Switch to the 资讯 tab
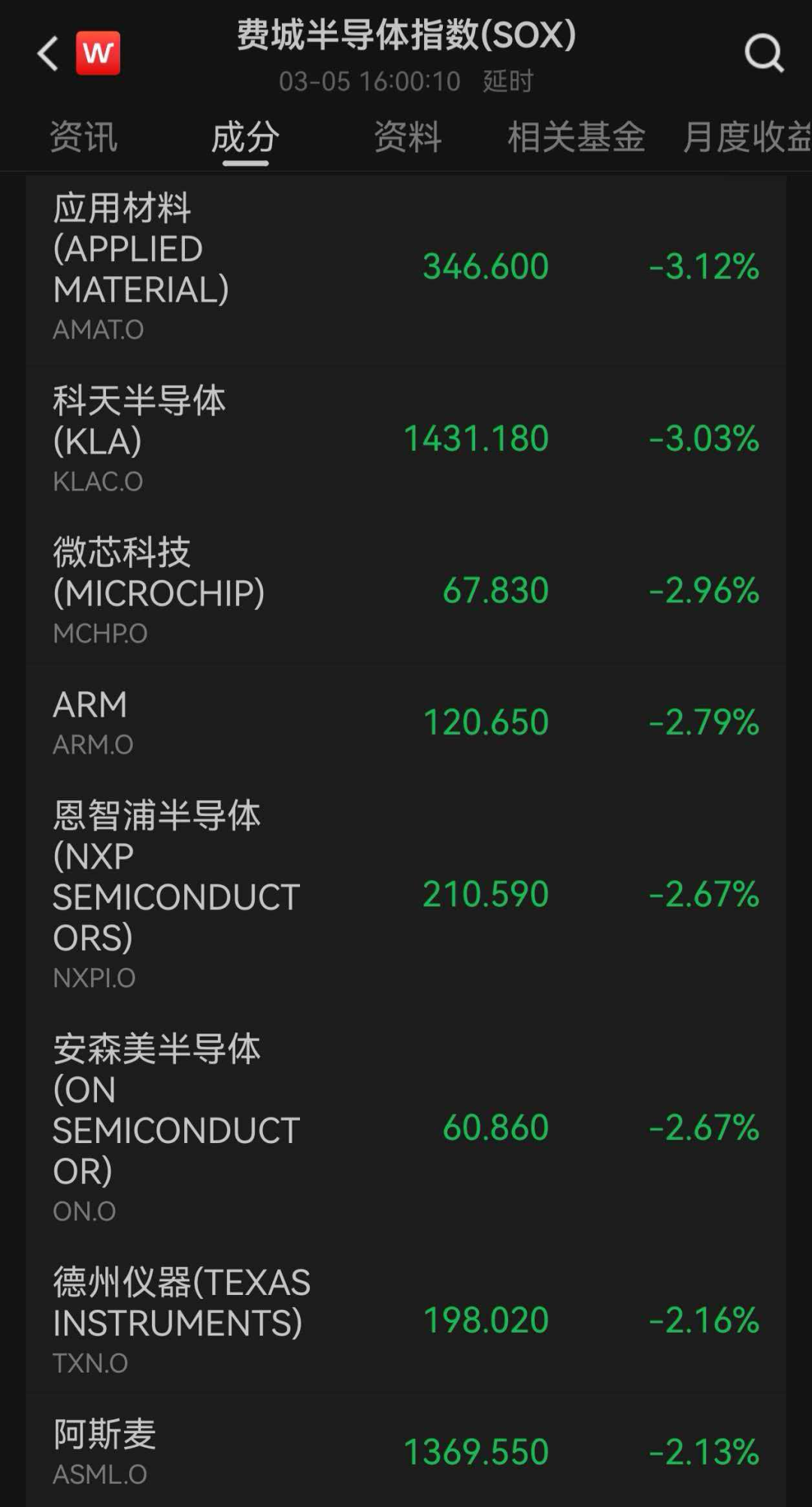This screenshot has height=1507, width=812. click(x=83, y=138)
